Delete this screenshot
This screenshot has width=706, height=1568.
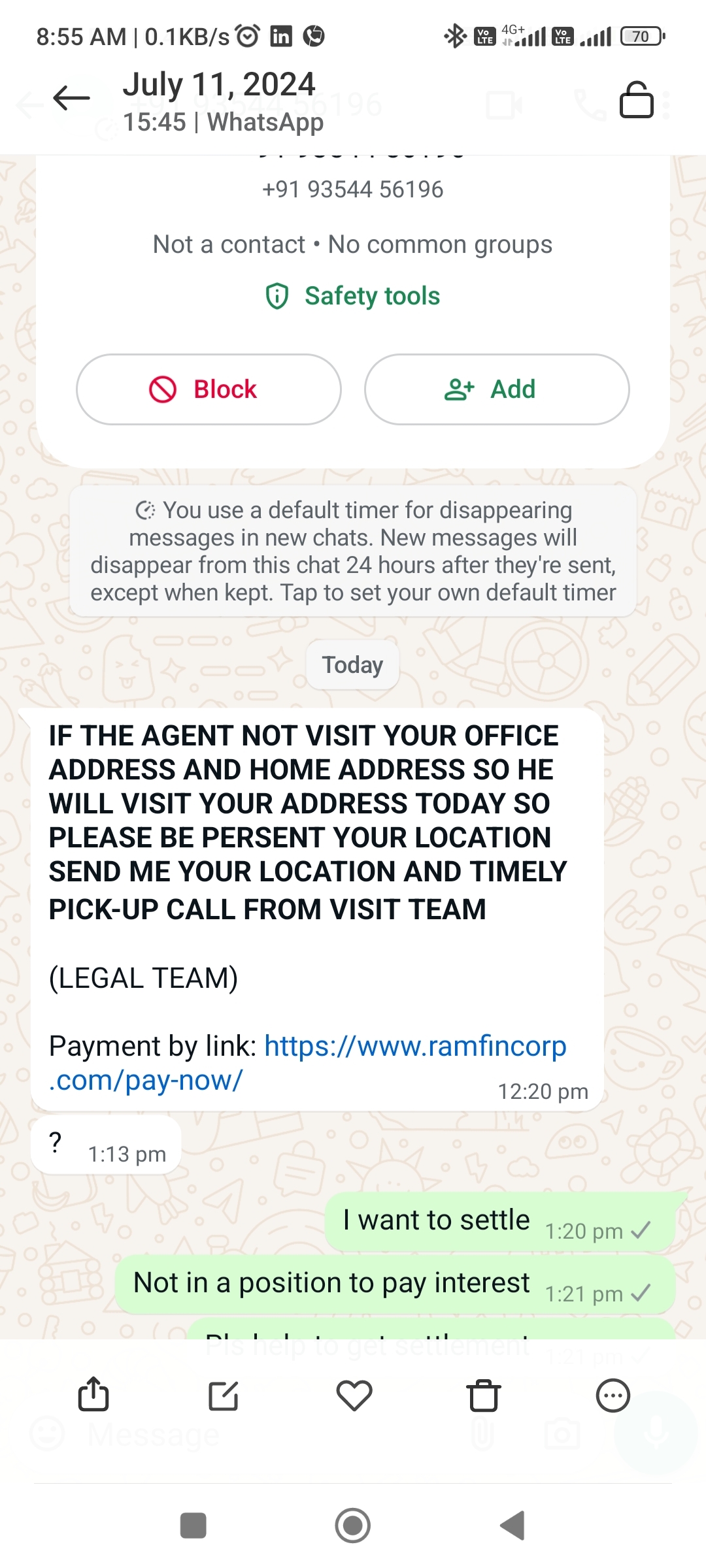pos(484,1396)
